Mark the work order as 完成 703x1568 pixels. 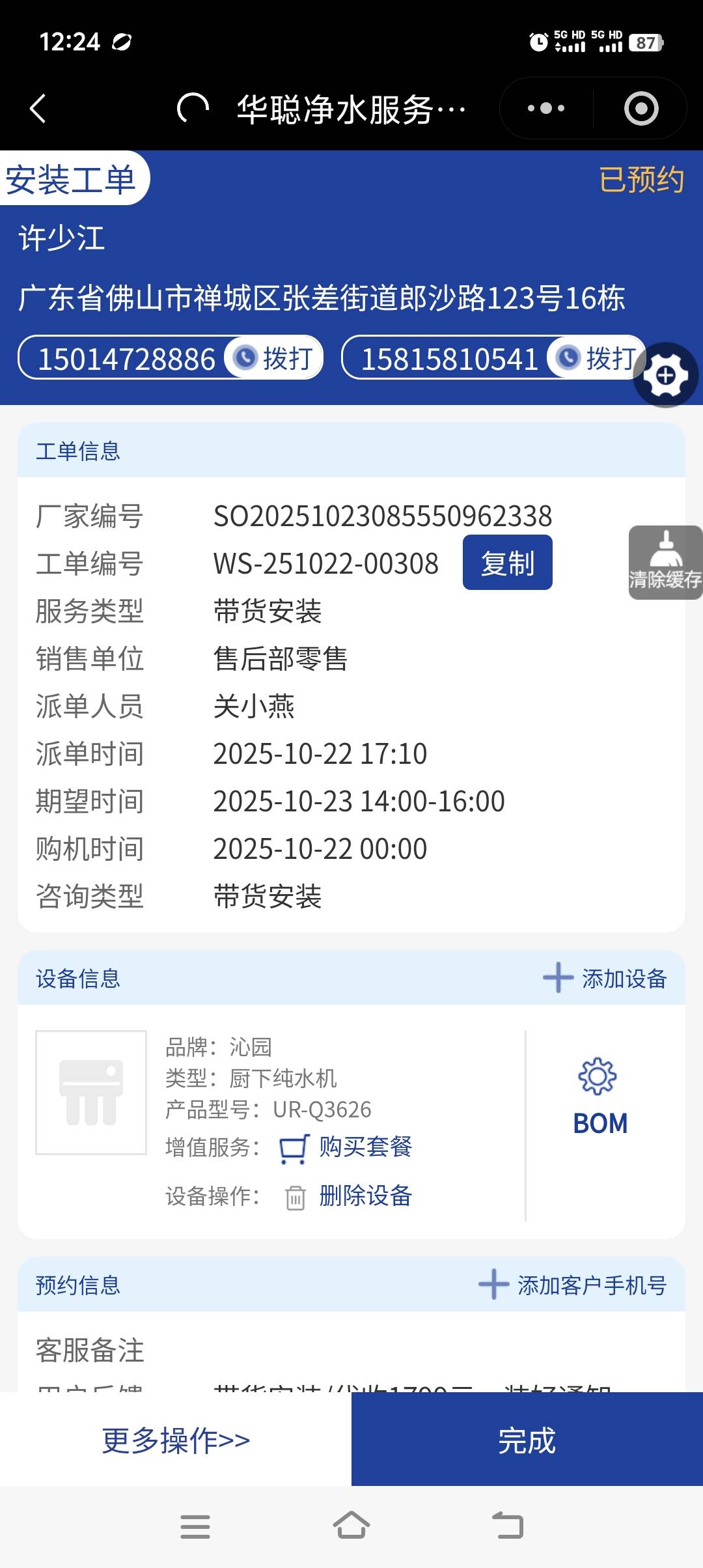(527, 1440)
